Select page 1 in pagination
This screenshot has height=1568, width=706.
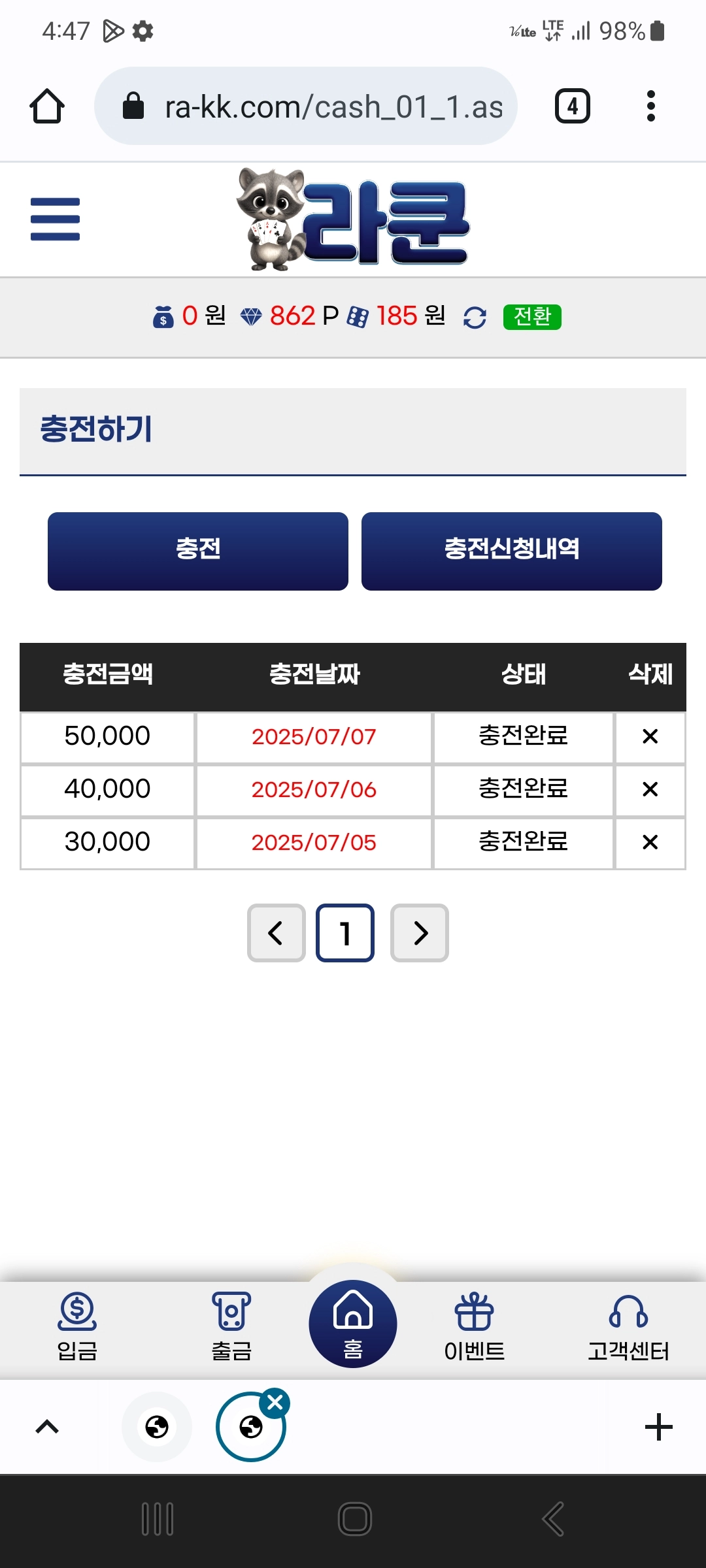345,933
